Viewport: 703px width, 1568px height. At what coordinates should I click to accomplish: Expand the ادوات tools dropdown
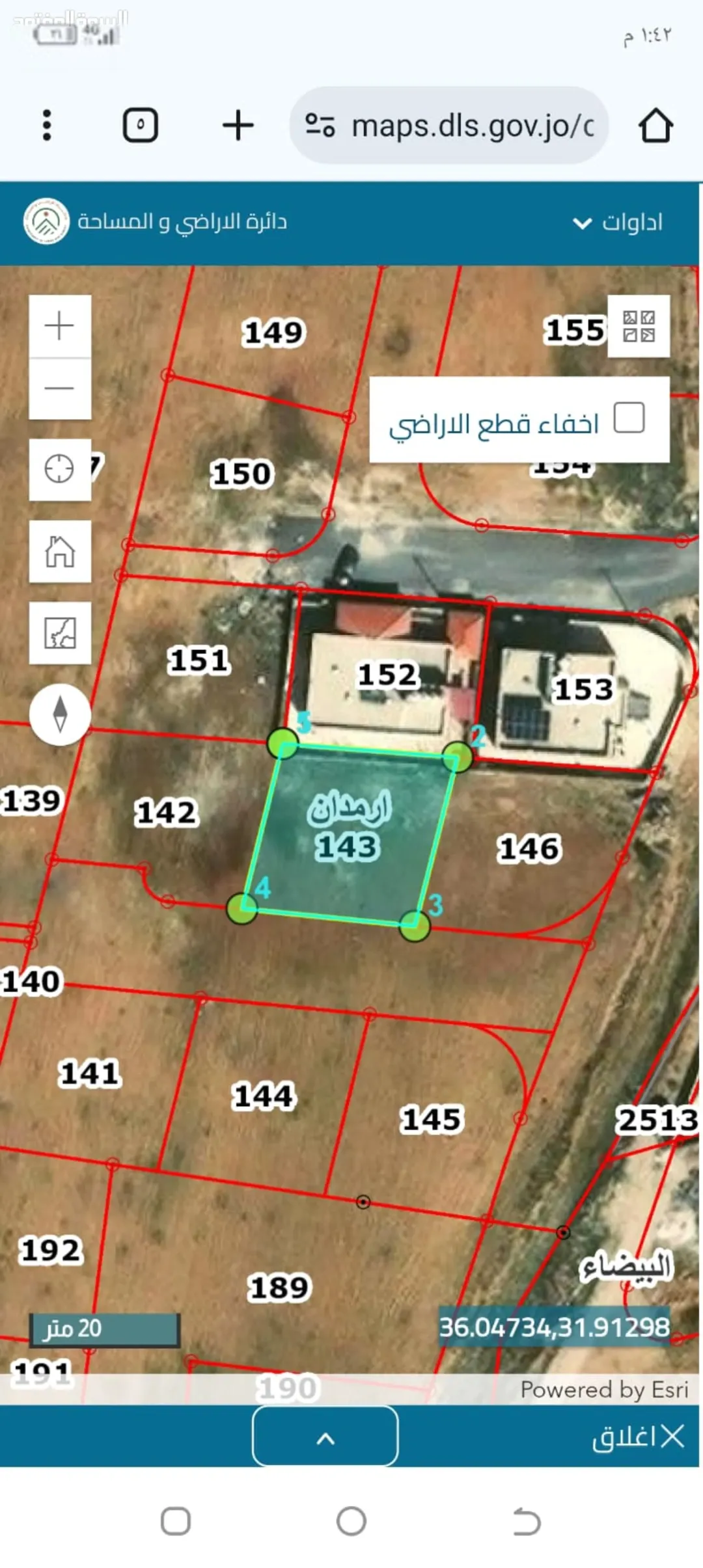point(617,223)
